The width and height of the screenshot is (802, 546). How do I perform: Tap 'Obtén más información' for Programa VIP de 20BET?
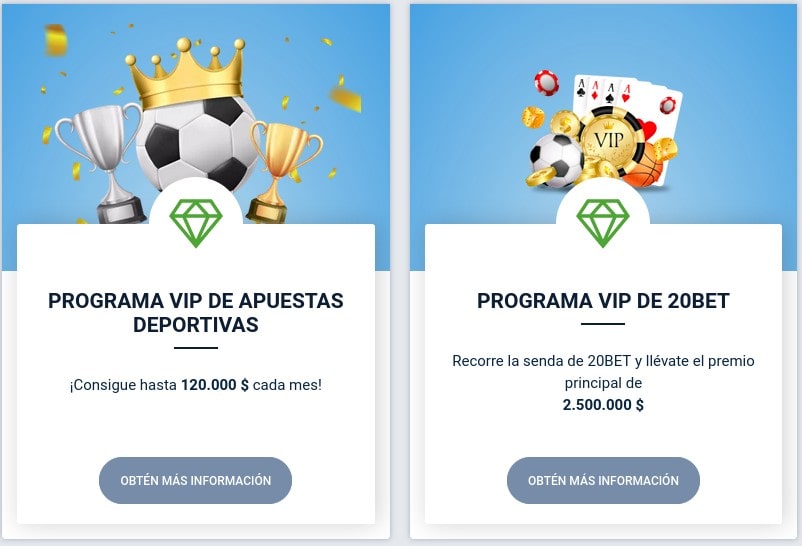(x=603, y=480)
